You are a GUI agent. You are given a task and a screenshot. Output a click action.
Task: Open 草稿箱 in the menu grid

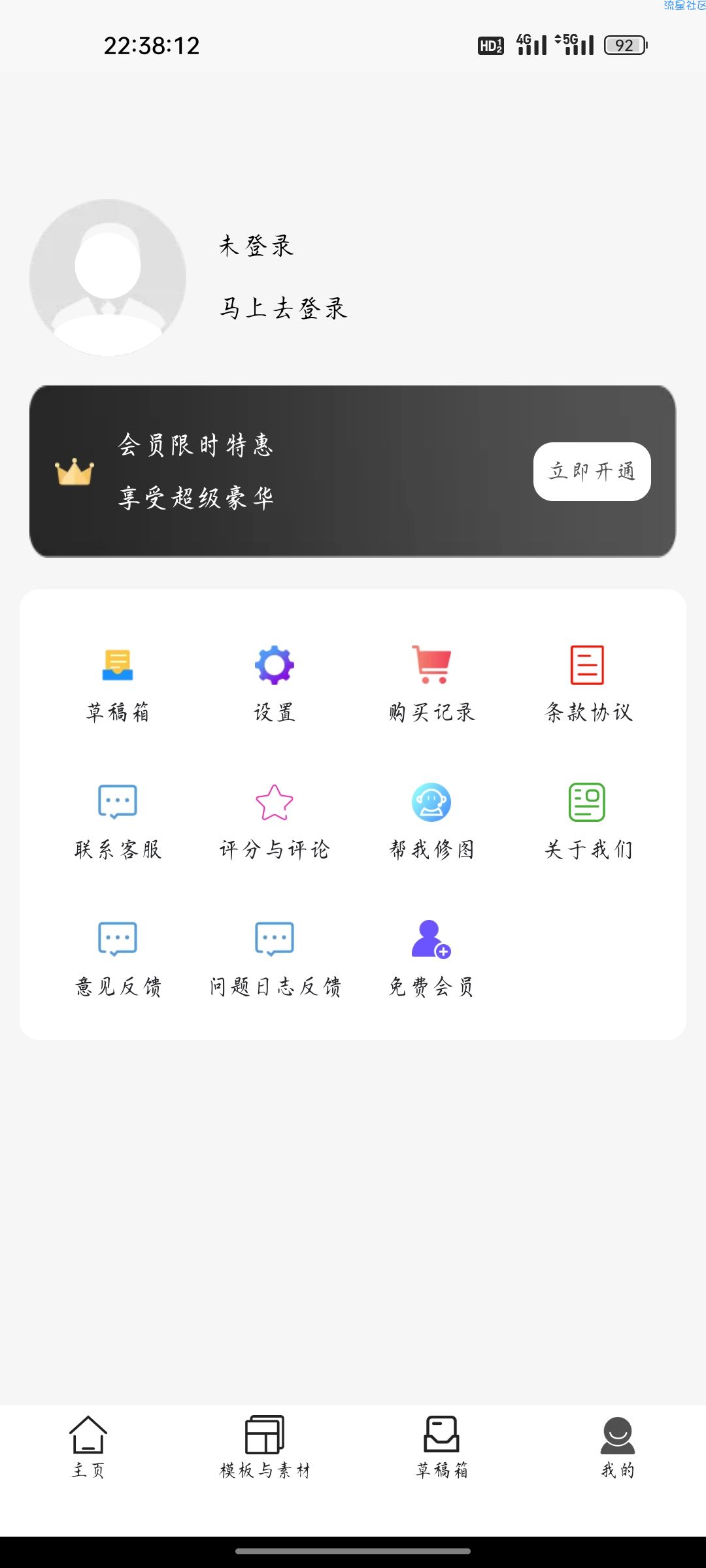click(118, 683)
